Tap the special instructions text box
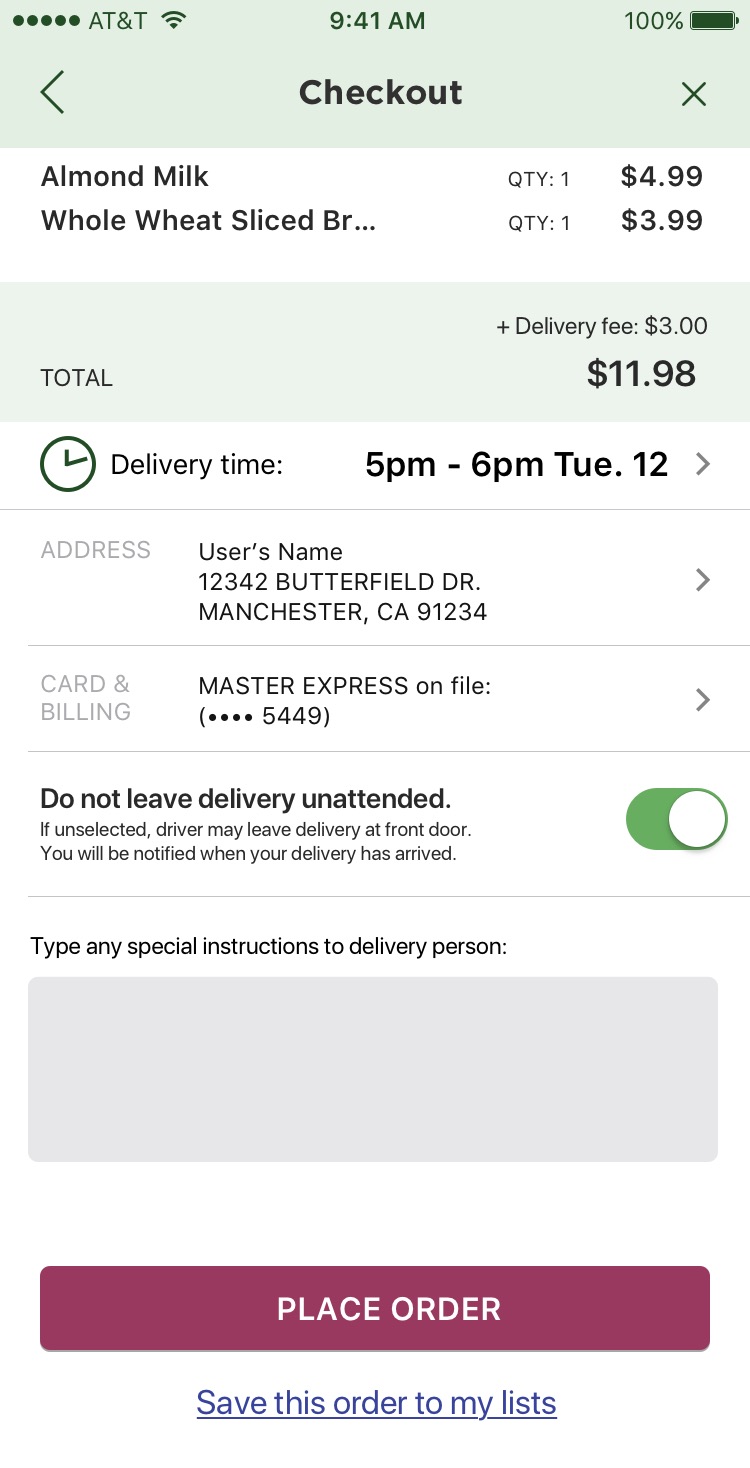Image resolution: width=750 pixels, height=1468 pixels. pyautogui.click(x=373, y=1069)
